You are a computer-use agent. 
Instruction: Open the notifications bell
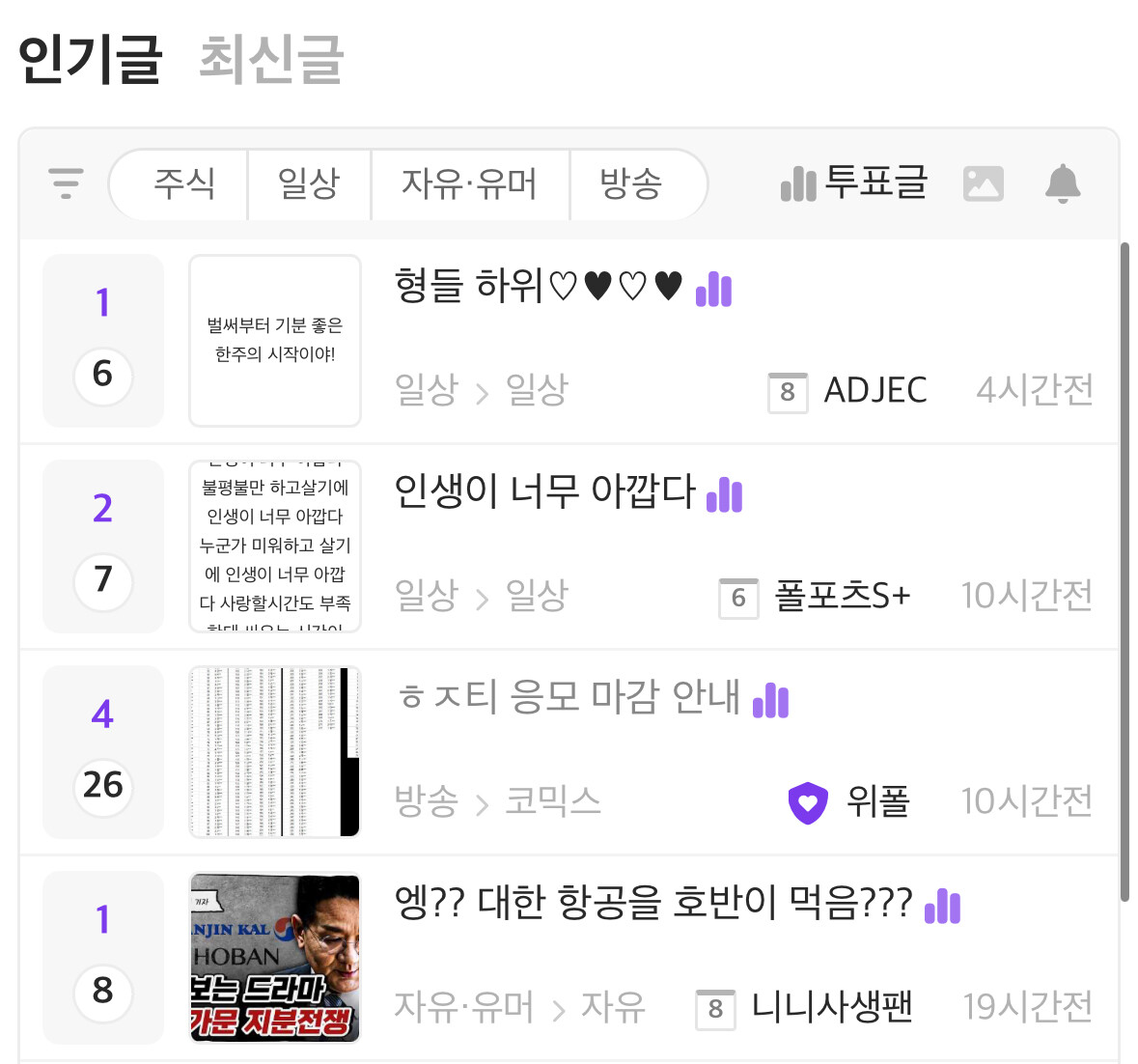pyautogui.click(x=1063, y=183)
